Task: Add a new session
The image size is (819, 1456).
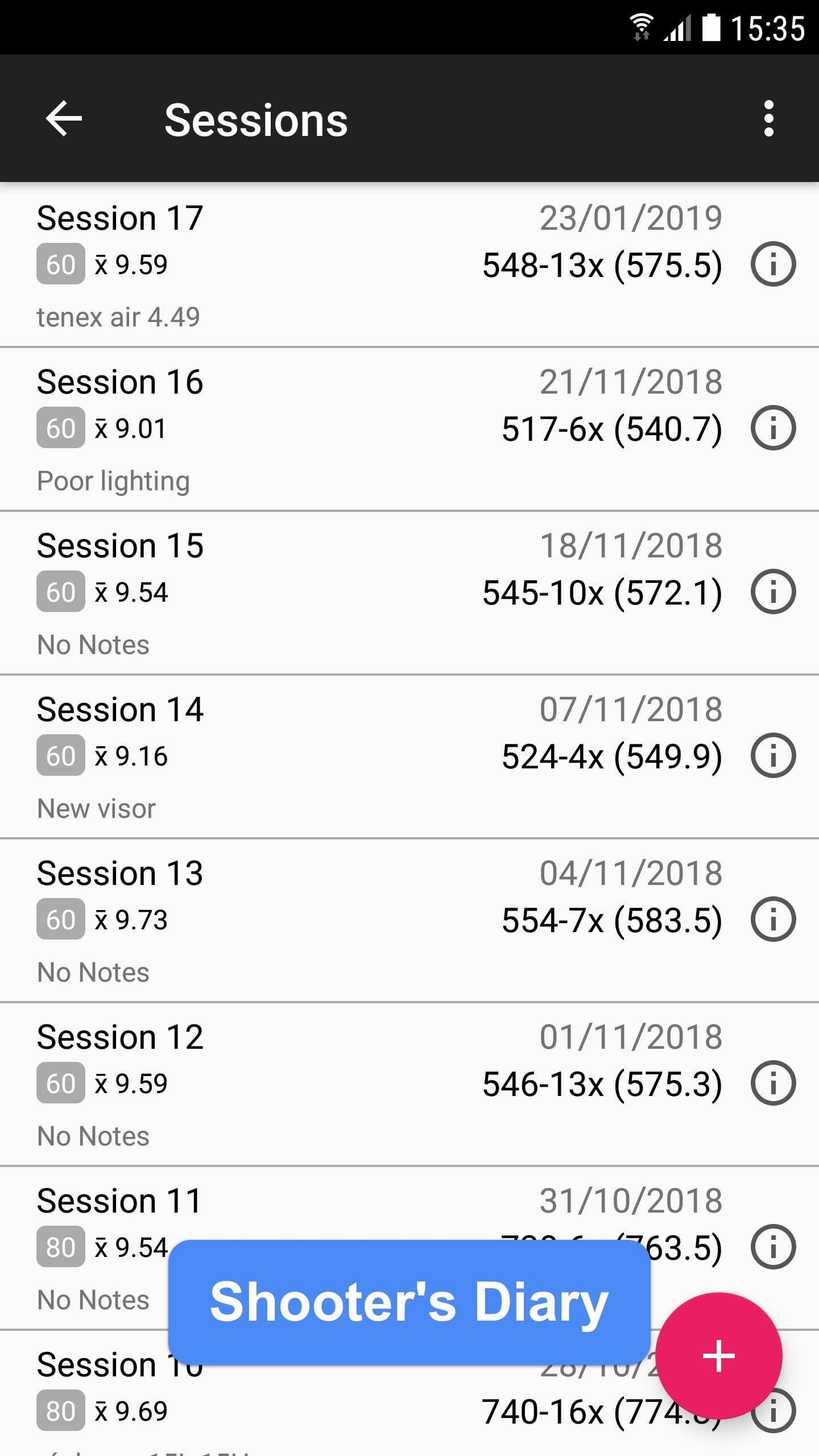Action: click(718, 1356)
